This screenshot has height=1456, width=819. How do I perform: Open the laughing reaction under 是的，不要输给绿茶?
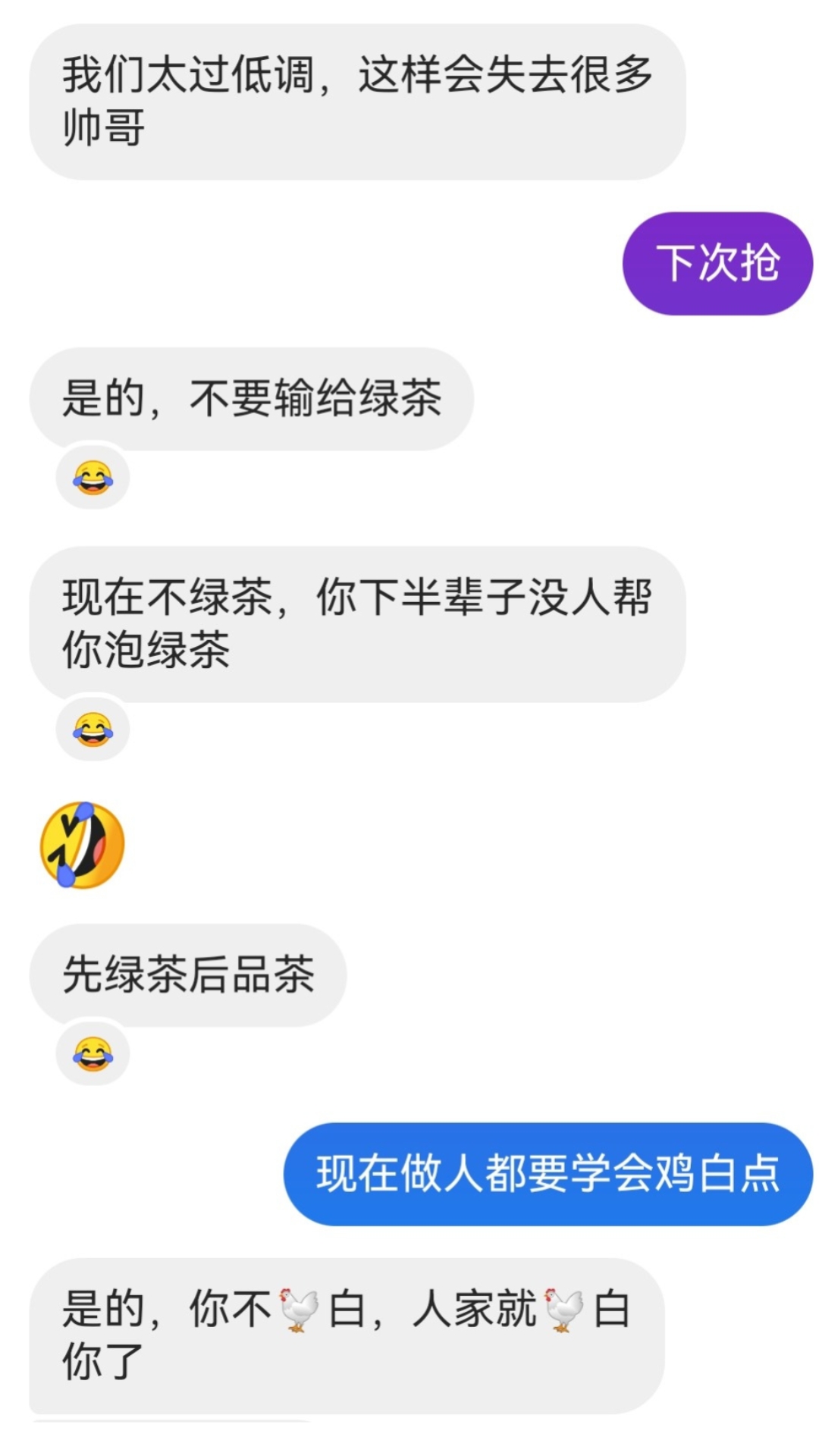click(x=93, y=478)
